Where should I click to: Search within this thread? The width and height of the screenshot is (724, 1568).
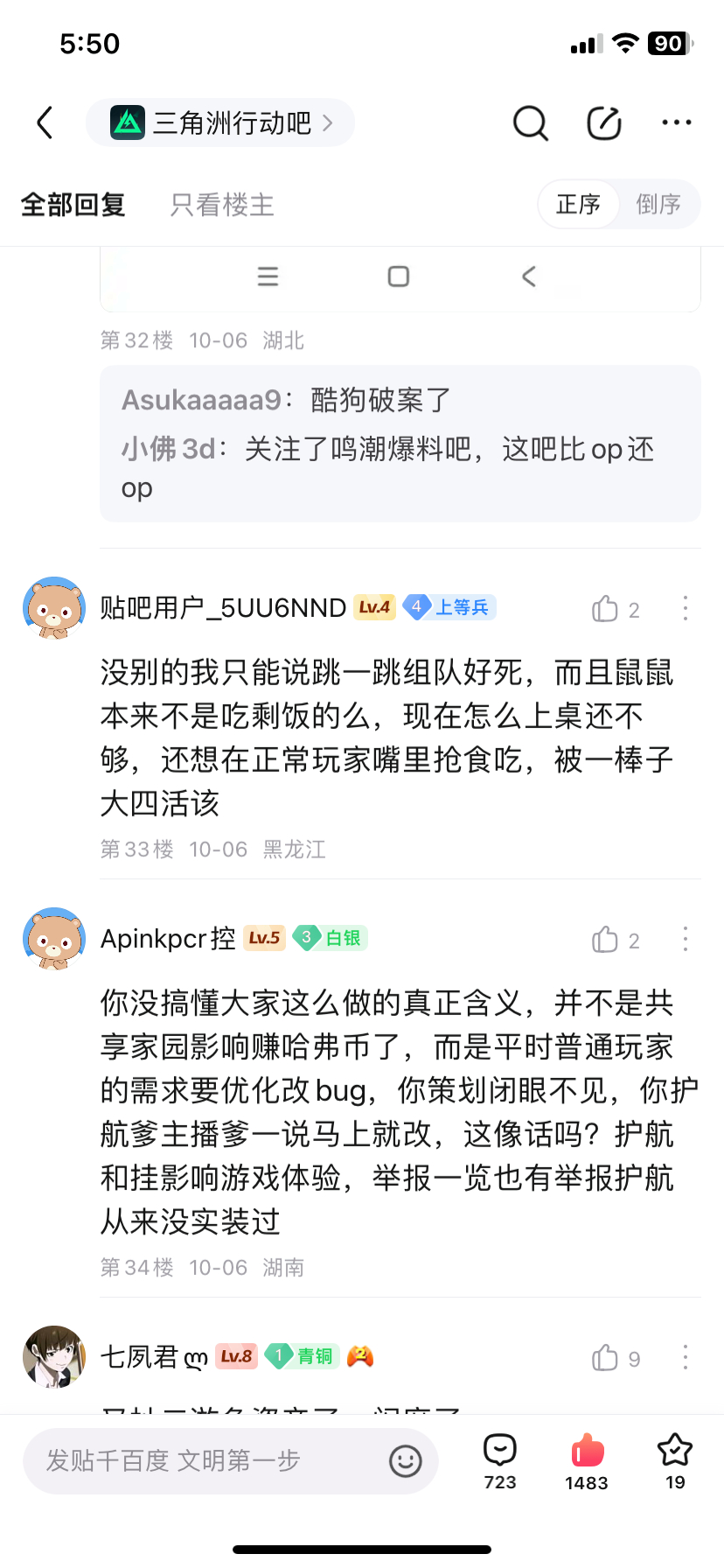[x=530, y=123]
